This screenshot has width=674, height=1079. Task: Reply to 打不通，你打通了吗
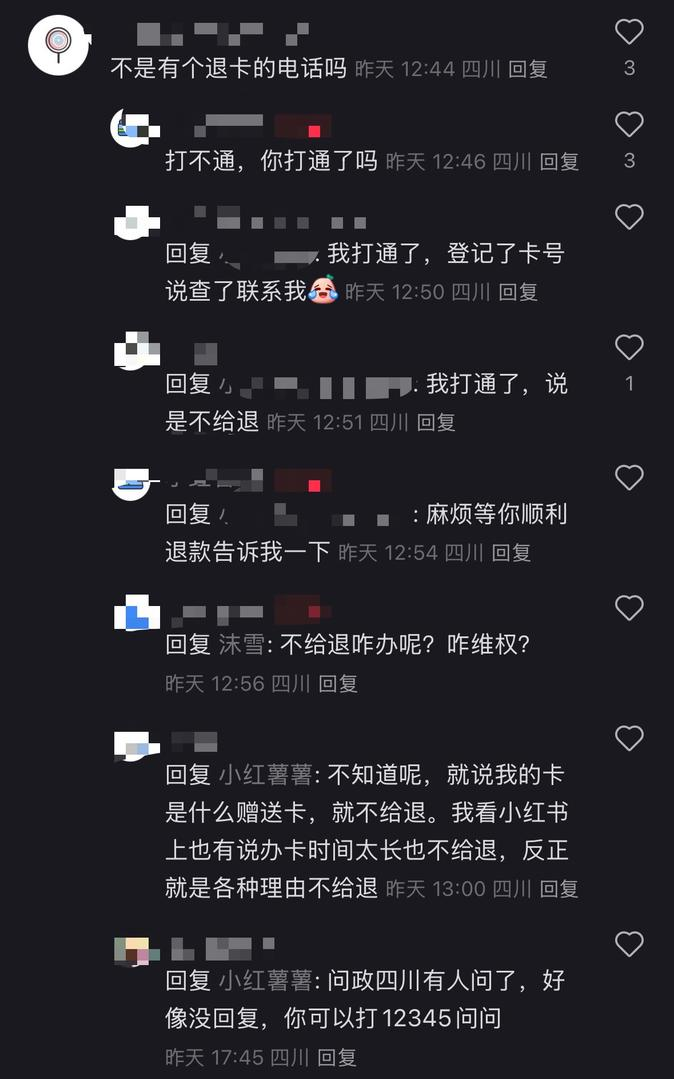coord(559,161)
